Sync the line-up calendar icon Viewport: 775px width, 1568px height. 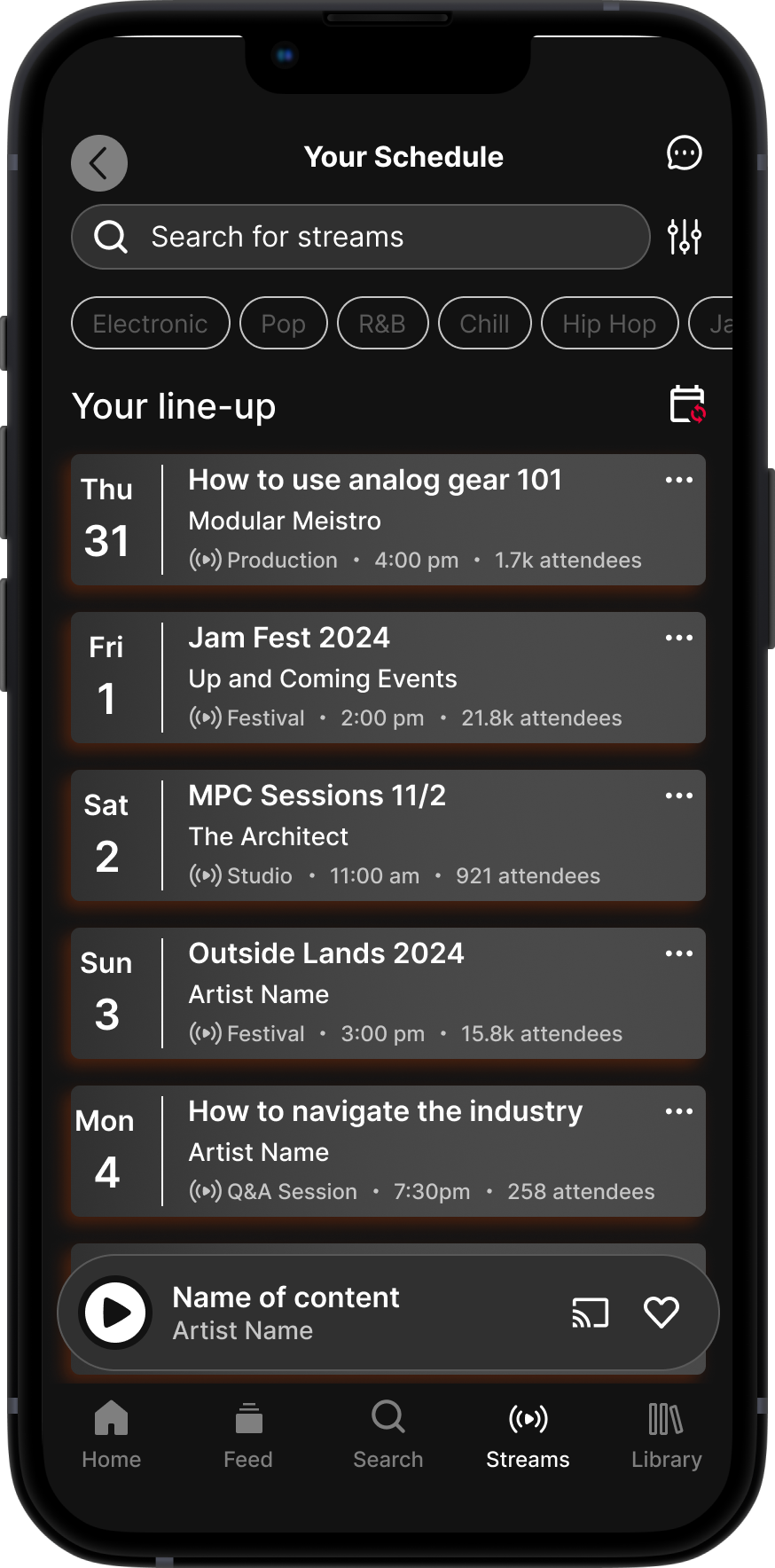(686, 405)
